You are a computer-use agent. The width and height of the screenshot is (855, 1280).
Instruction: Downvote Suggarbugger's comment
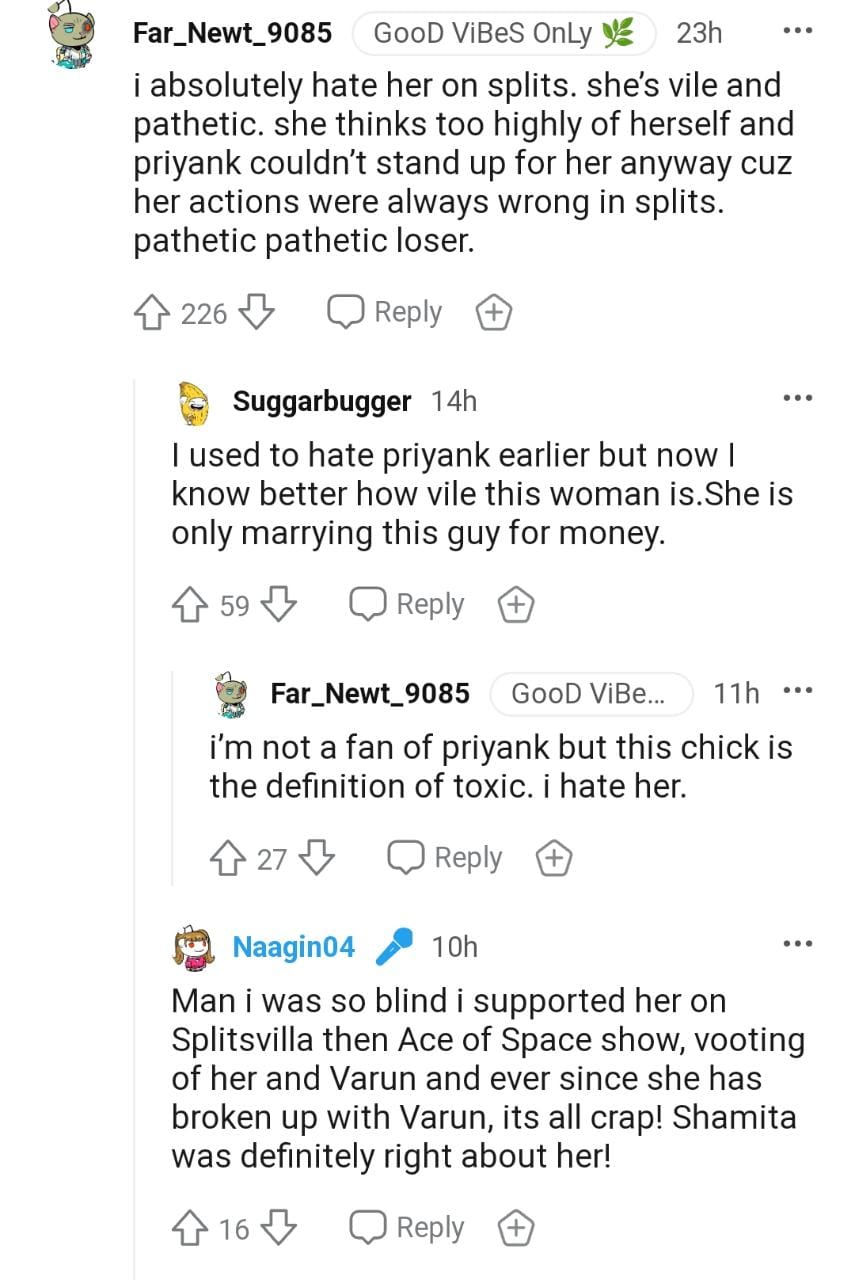(279, 605)
